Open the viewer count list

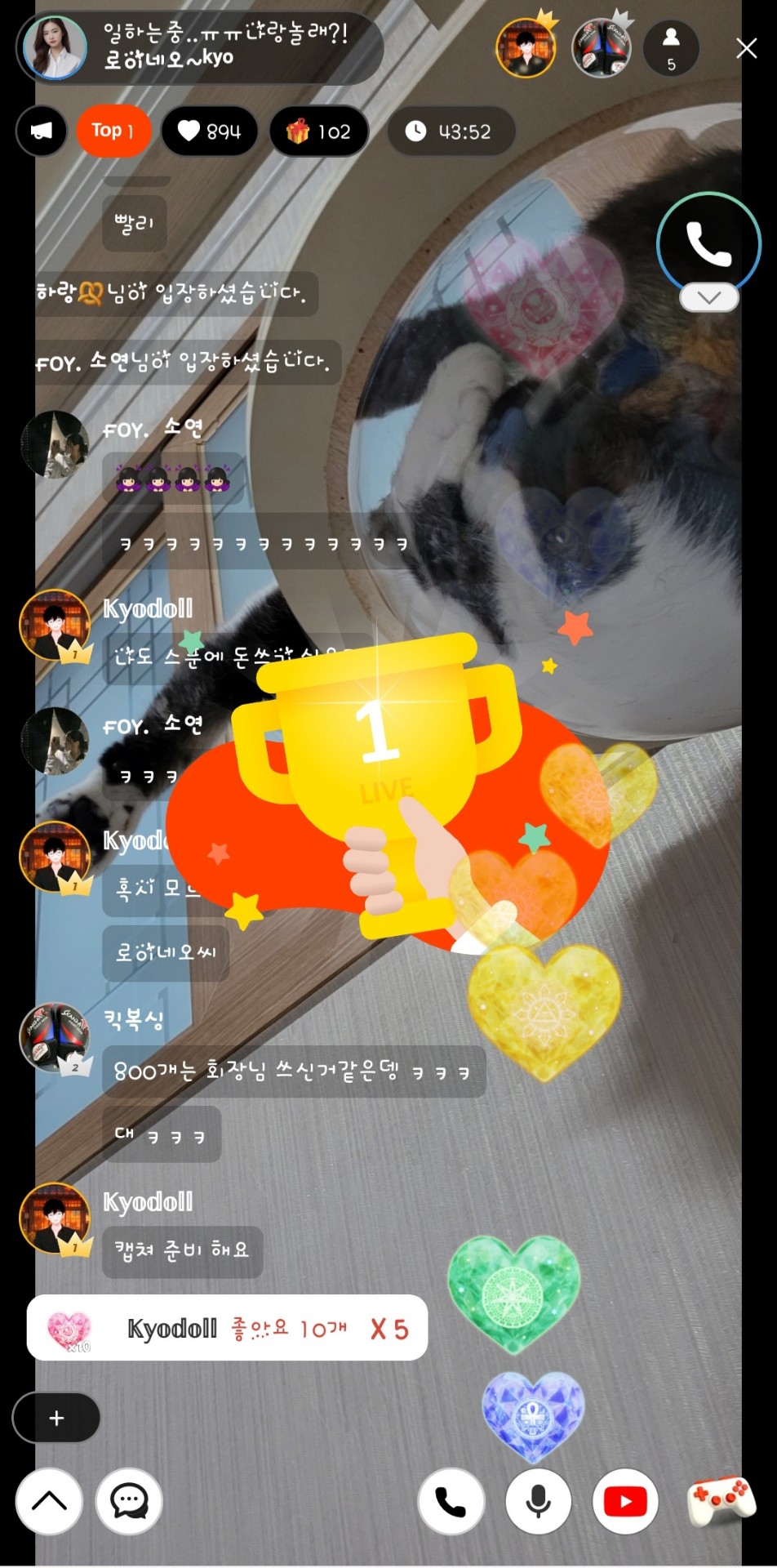671,47
